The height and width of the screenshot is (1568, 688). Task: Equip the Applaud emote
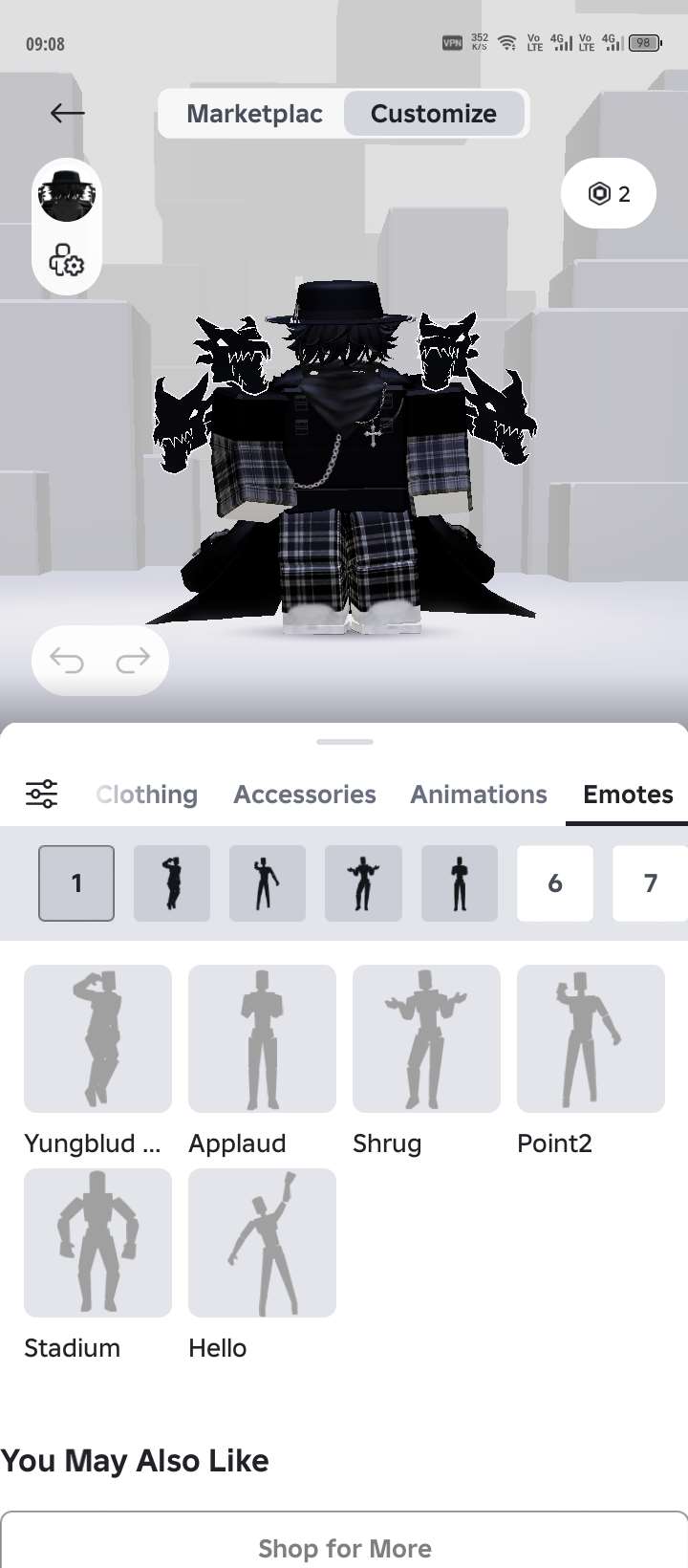pos(262,1039)
